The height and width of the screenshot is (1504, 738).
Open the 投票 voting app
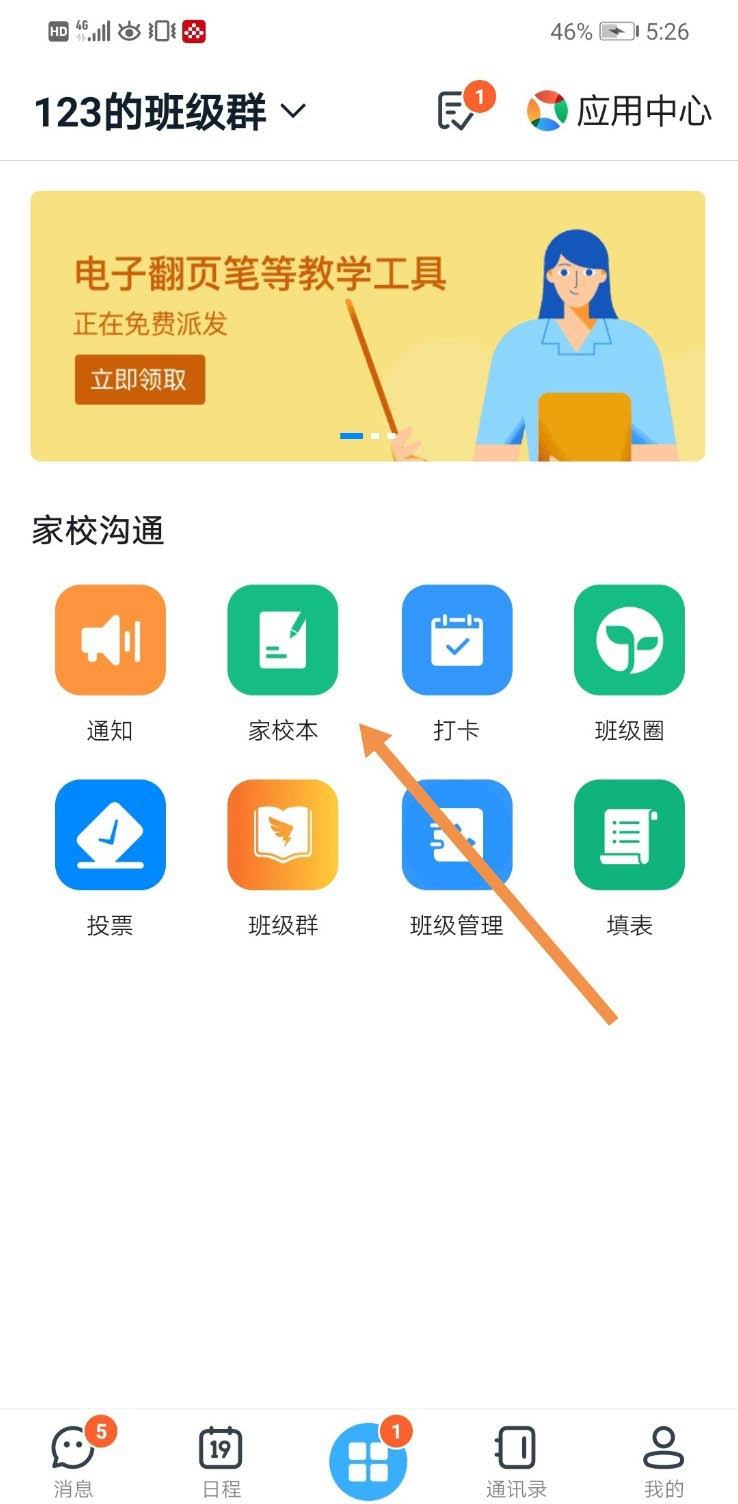(110, 836)
